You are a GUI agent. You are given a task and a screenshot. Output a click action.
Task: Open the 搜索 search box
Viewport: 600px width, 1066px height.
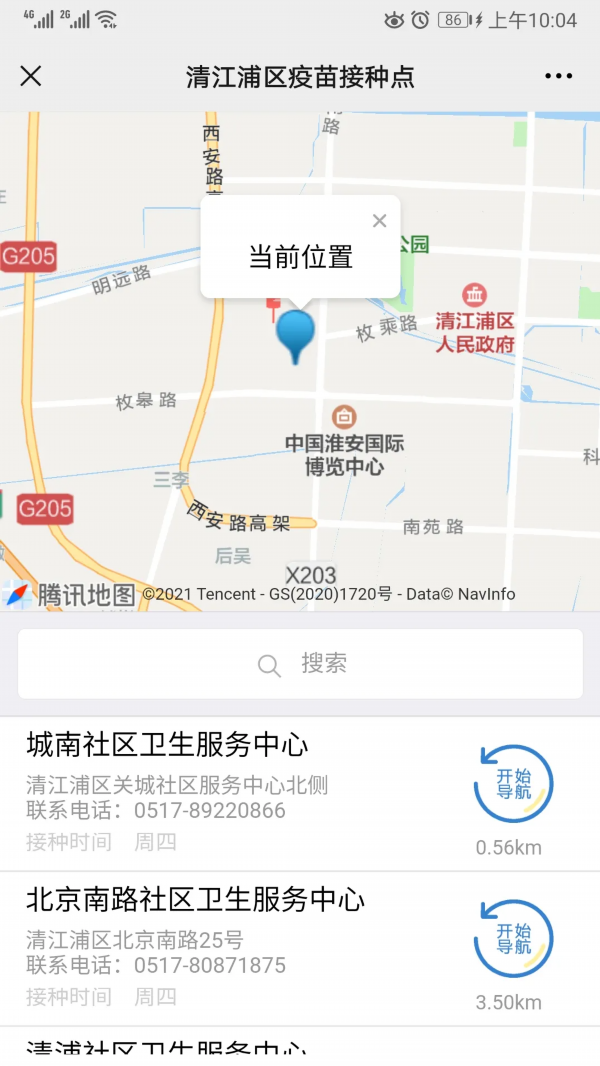pyautogui.click(x=300, y=664)
